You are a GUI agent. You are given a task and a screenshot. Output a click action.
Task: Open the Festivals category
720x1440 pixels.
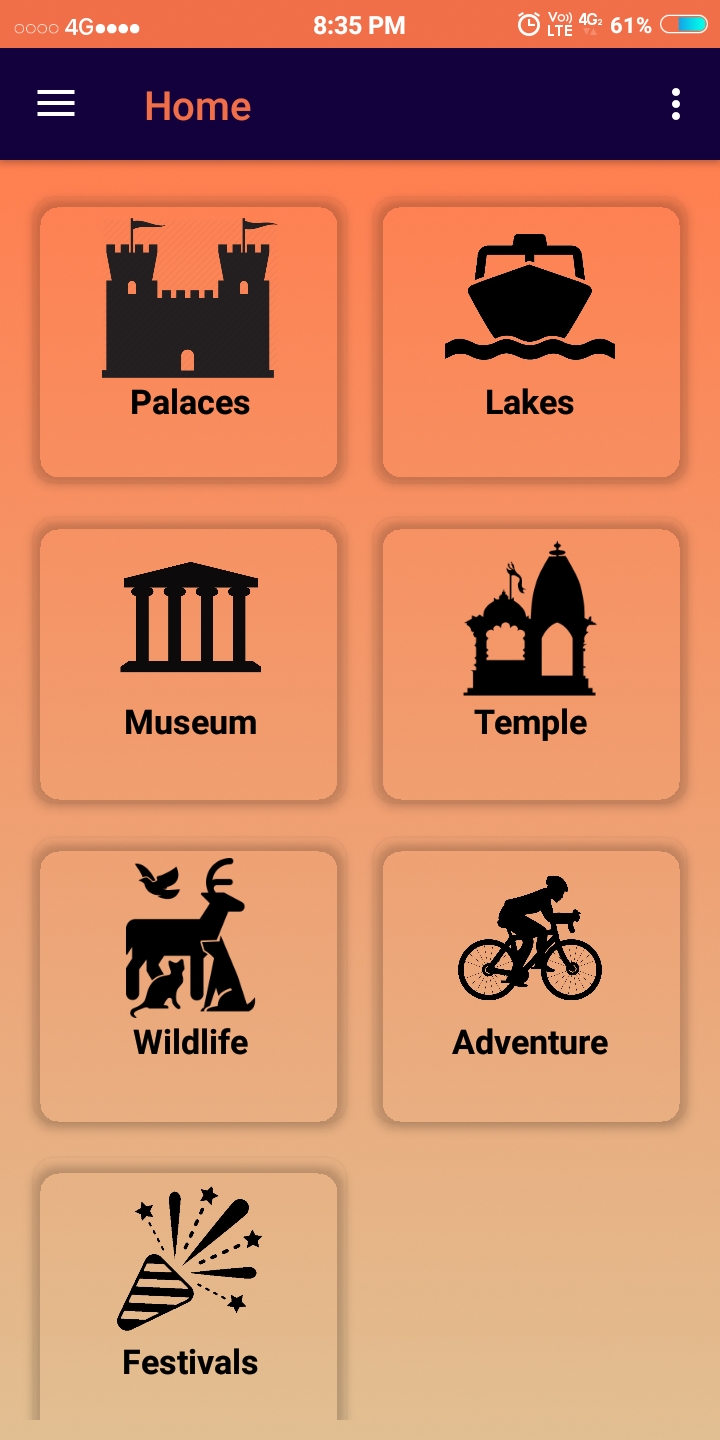pyautogui.click(x=189, y=1296)
